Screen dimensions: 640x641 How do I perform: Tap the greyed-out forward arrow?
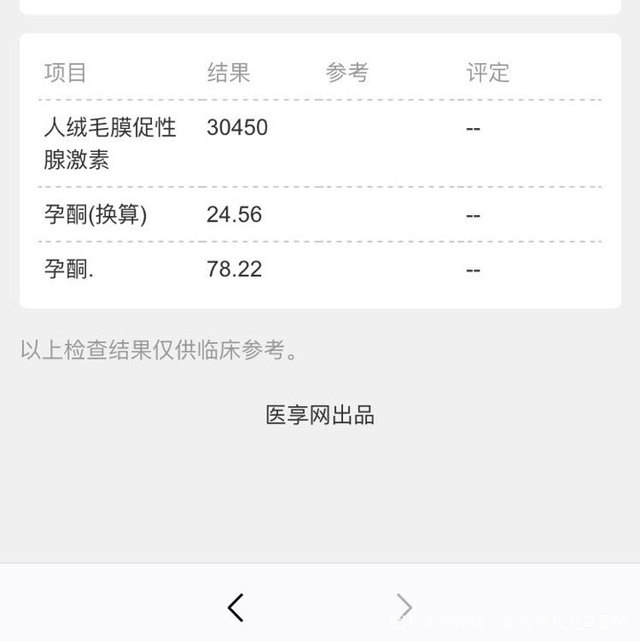click(x=404, y=606)
